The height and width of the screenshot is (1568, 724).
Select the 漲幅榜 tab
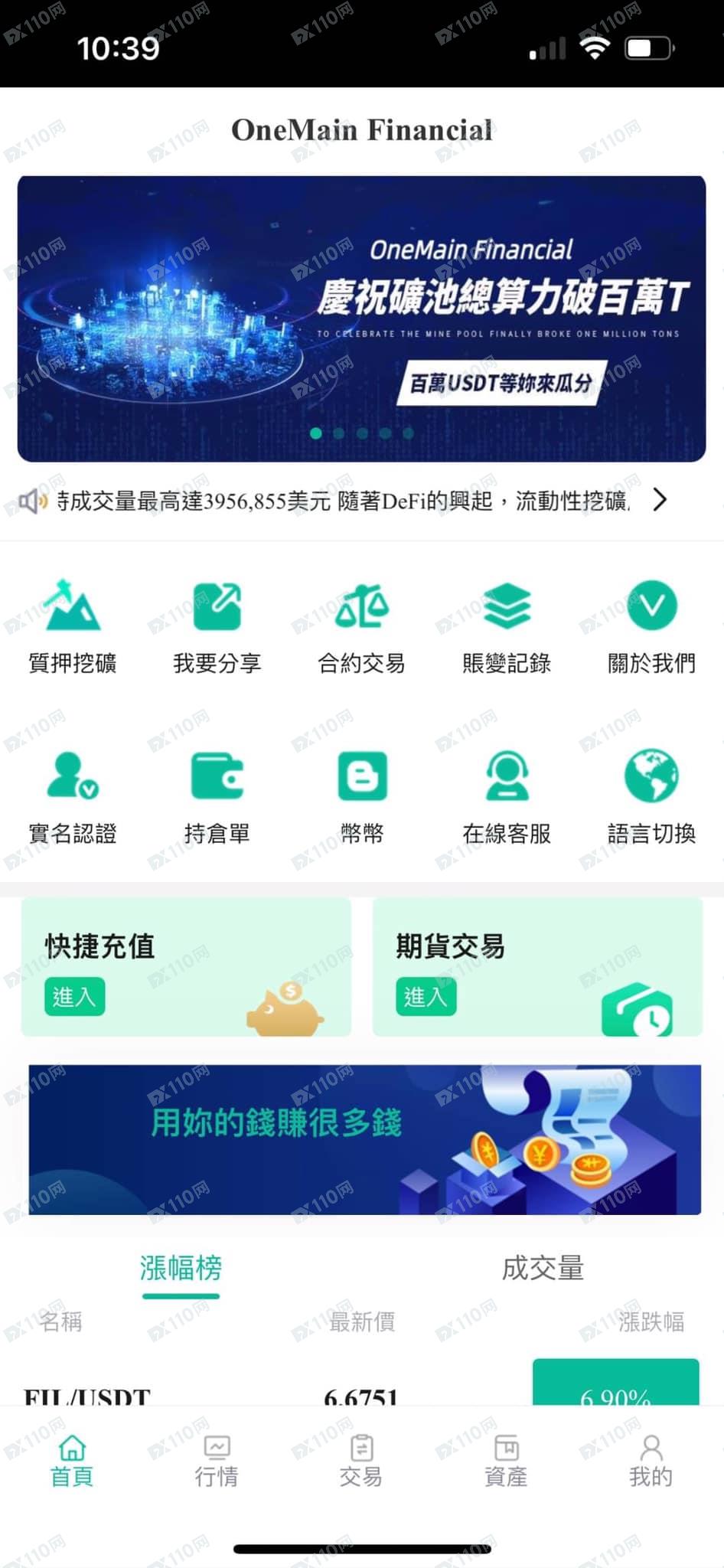coord(181,1269)
